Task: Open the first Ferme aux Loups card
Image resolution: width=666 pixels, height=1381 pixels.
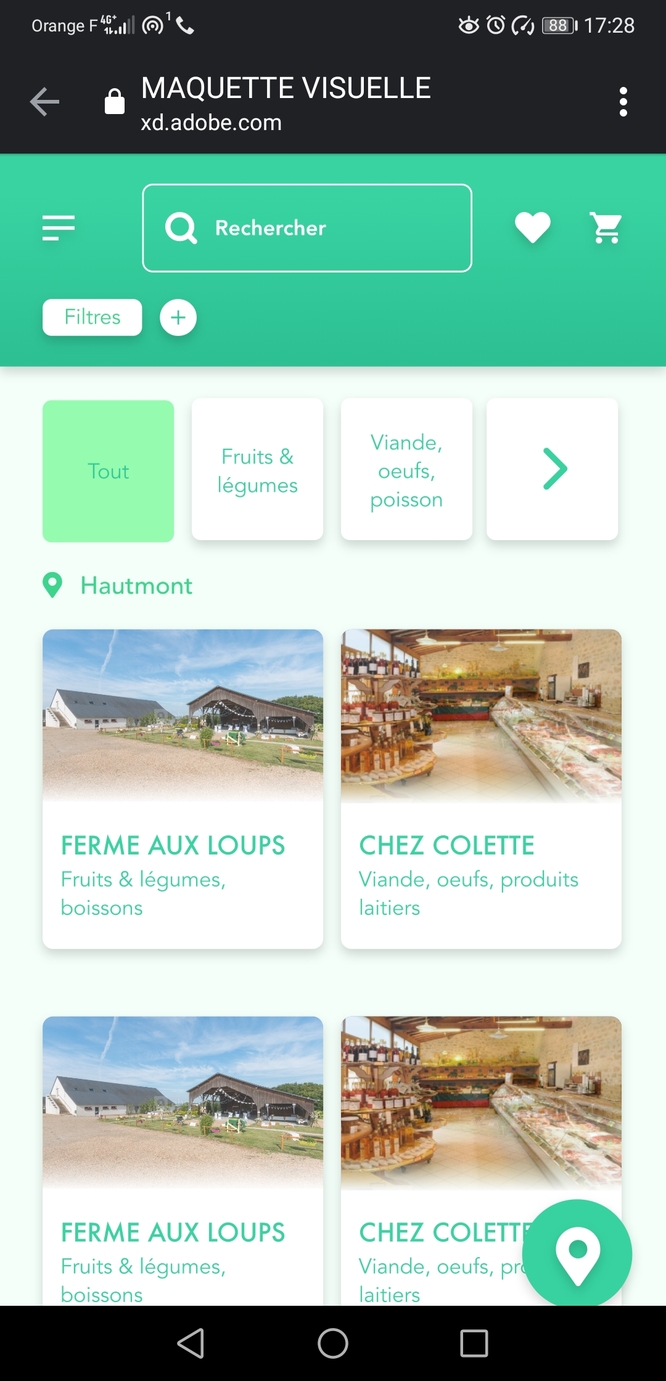Action: coord(182,788)
